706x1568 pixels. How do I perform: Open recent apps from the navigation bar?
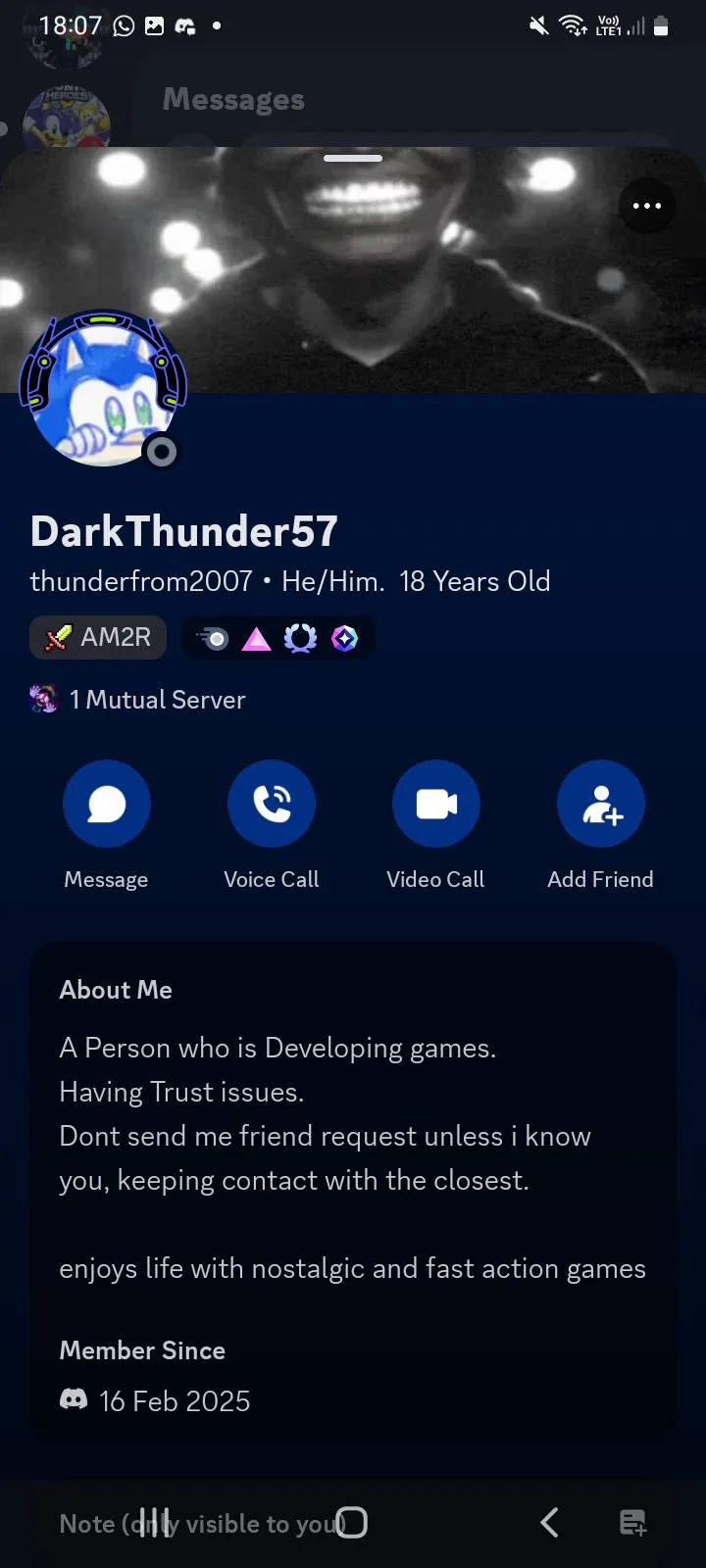coord(155,1522)
